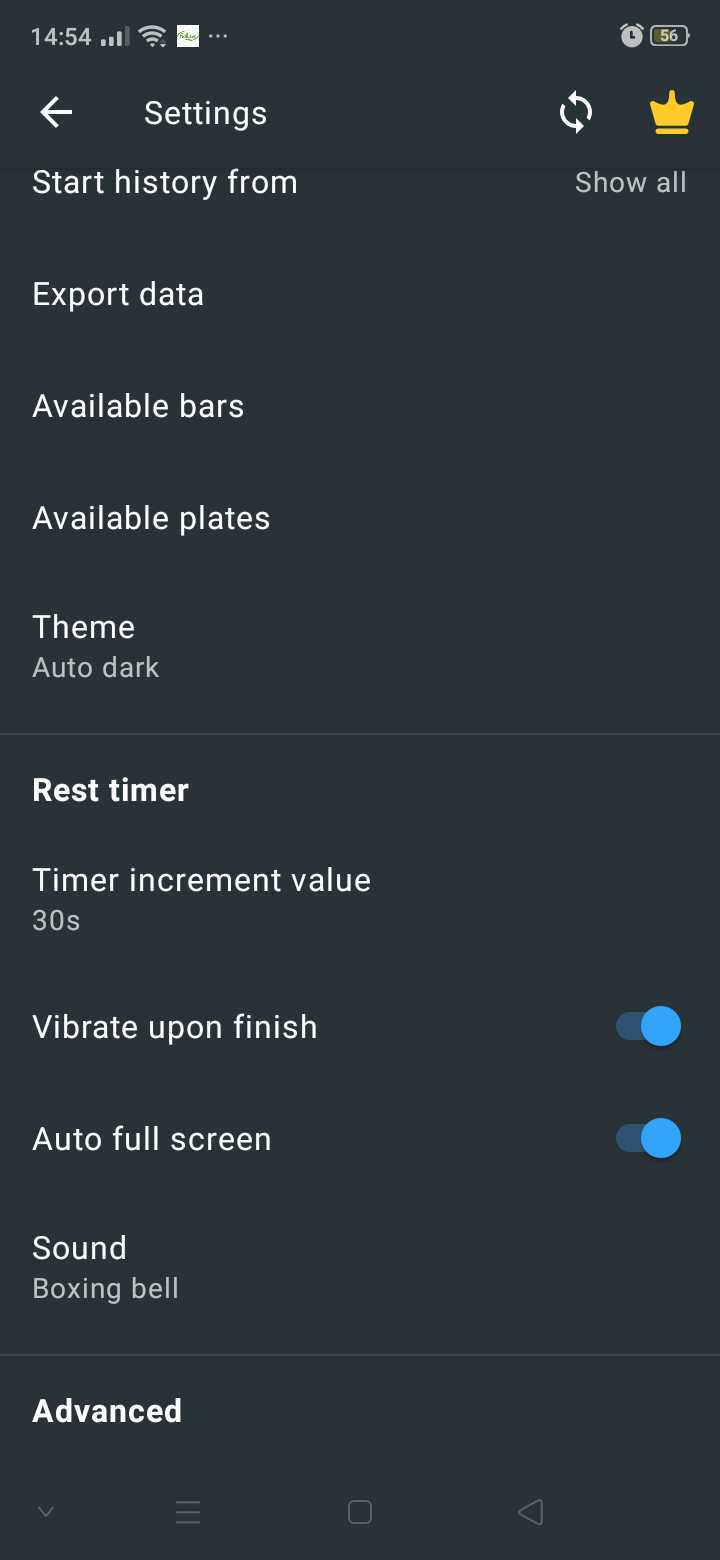720x1560 pixels.
Task: Tap Show all next to Start history from
Action: (630, 182)
